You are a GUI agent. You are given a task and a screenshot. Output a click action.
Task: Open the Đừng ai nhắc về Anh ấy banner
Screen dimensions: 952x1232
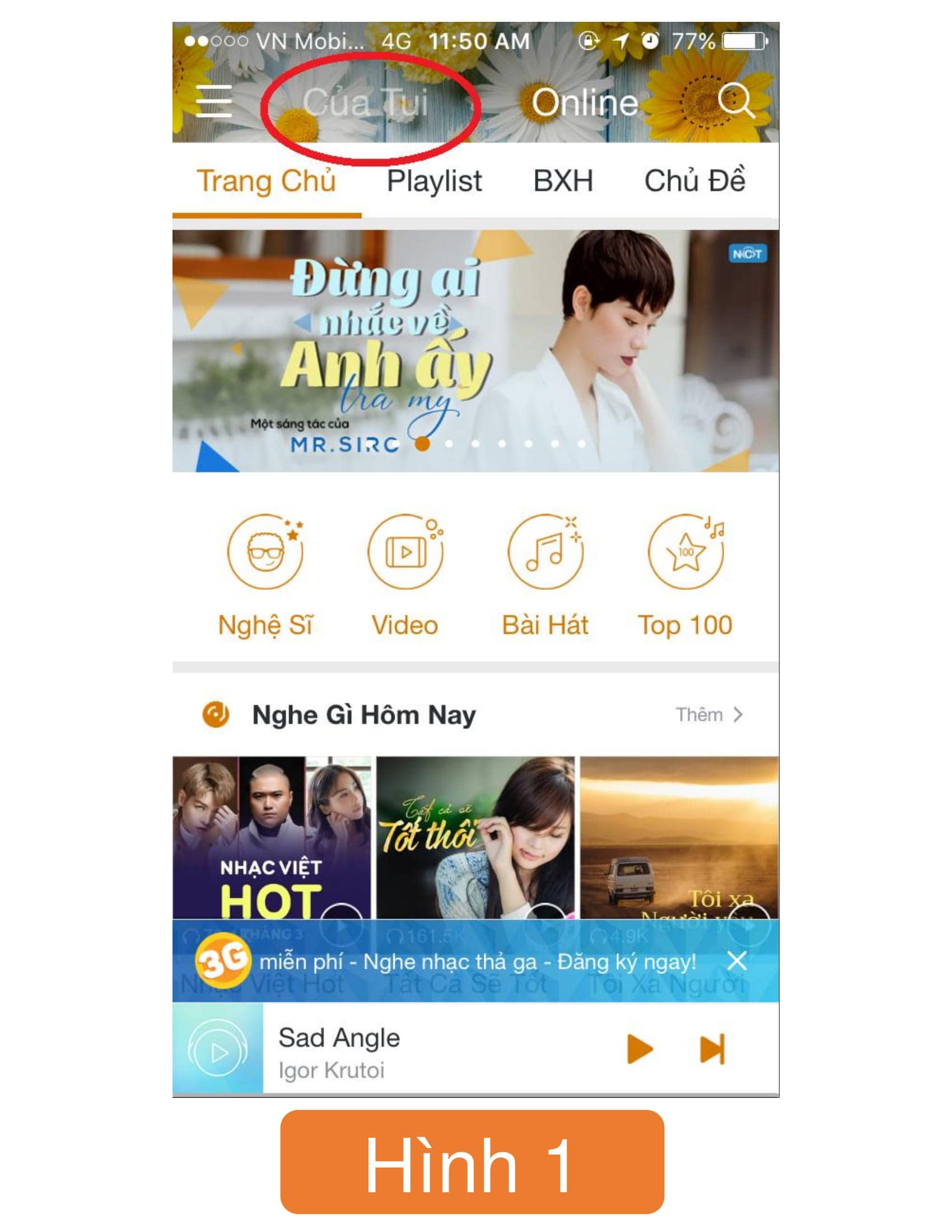[475, 350]
